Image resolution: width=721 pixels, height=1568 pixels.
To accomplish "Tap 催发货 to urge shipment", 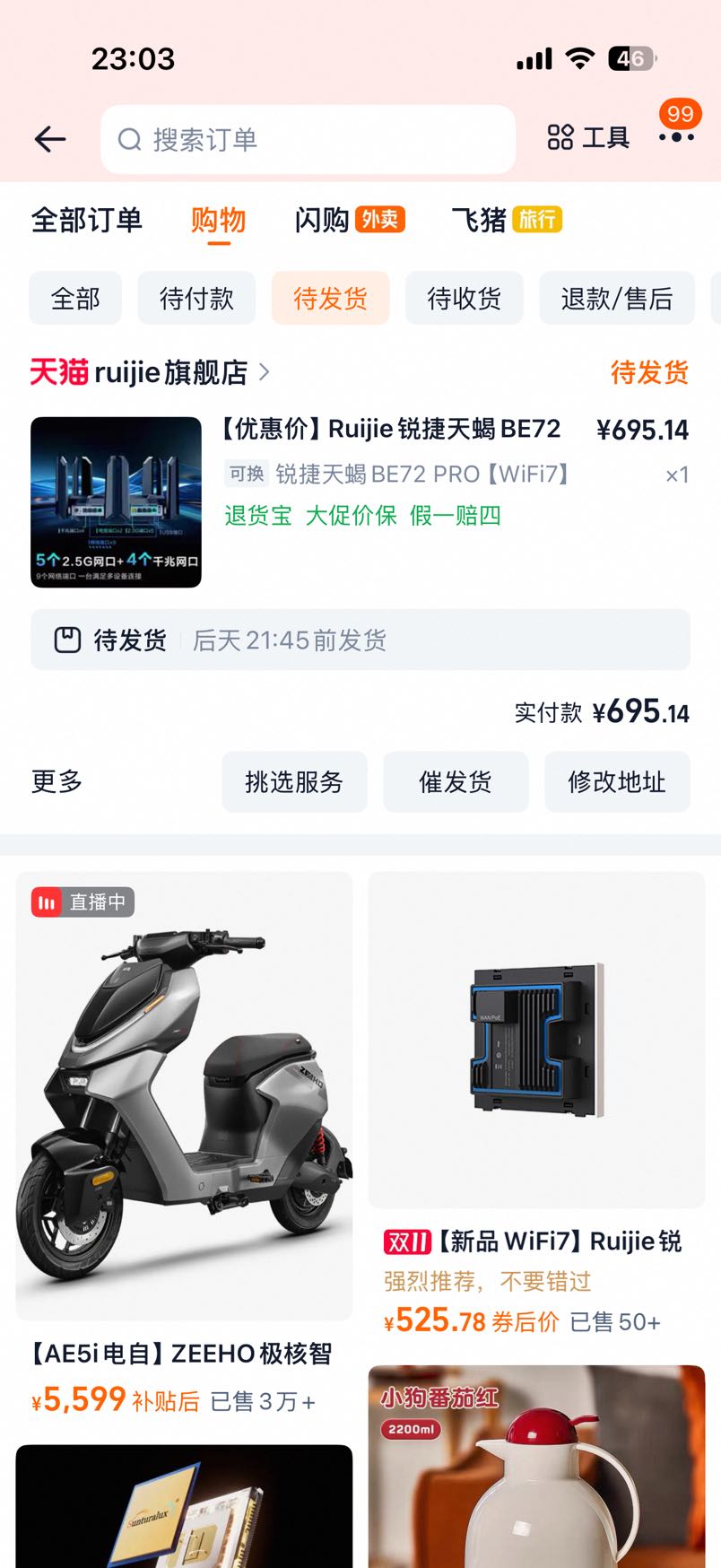I will point(456,782).
